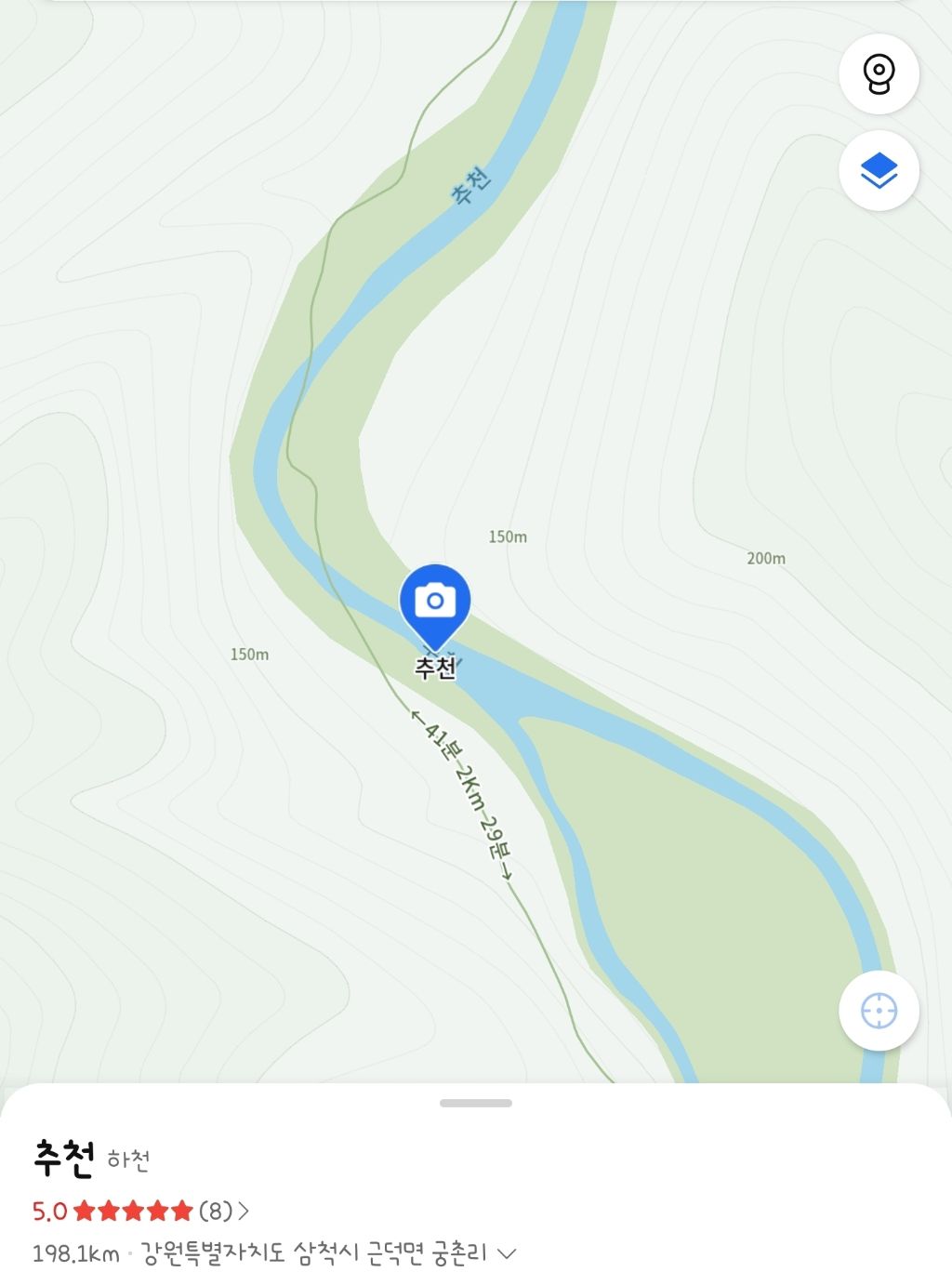The height and width of the screenshot is (1285, 952).
Task: Center map on my current location
Action: pos(879,1011)
